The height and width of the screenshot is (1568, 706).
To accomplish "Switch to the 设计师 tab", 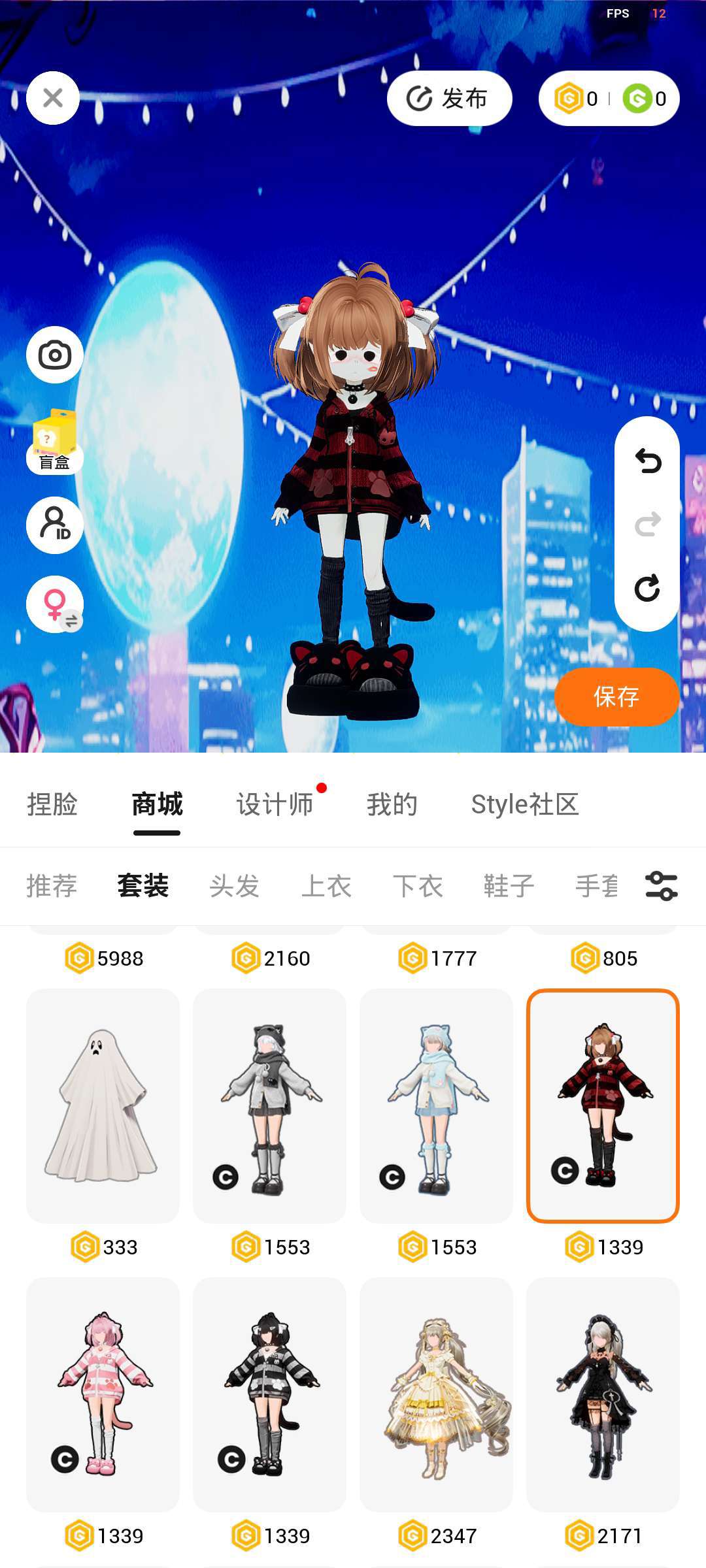I will 275,804.
